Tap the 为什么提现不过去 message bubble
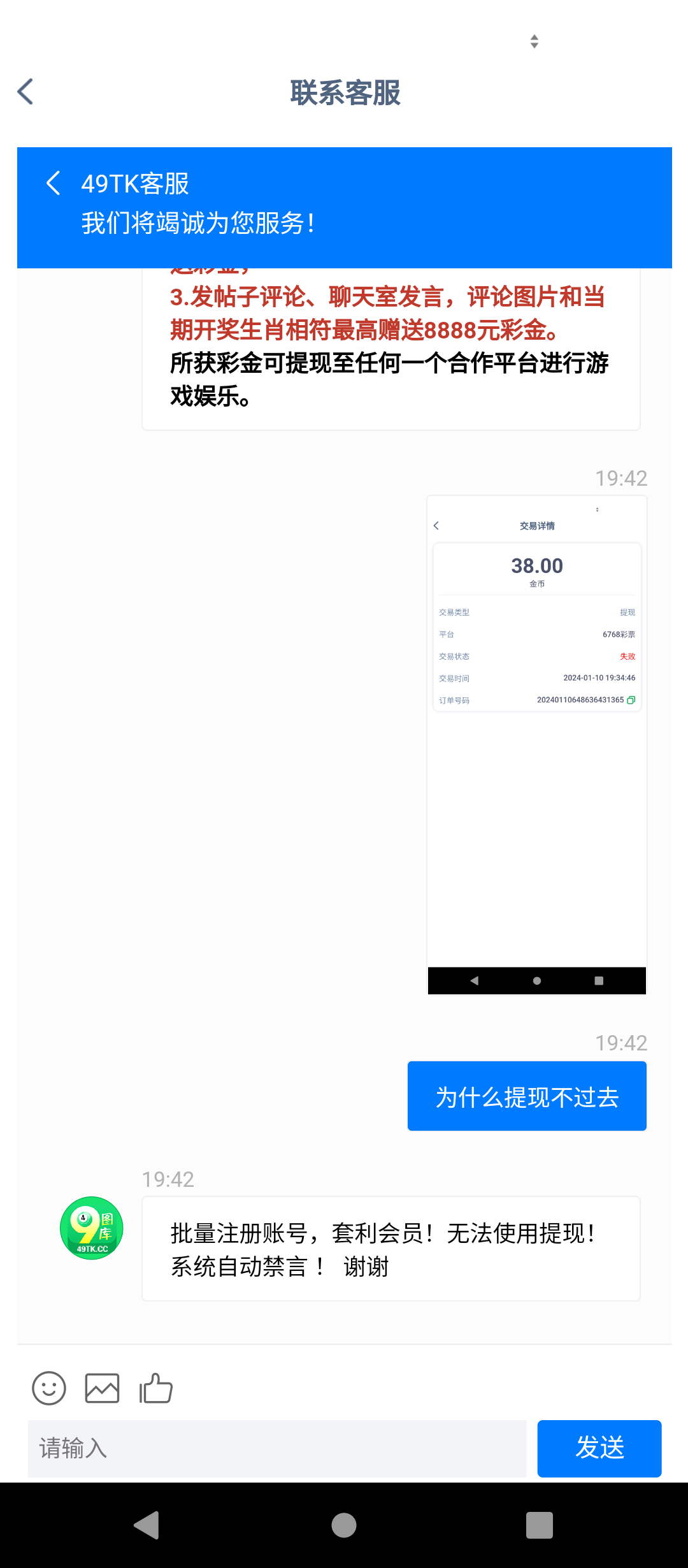The image size is (688, 1568). pyautogui.click(x=526, y=1095)
